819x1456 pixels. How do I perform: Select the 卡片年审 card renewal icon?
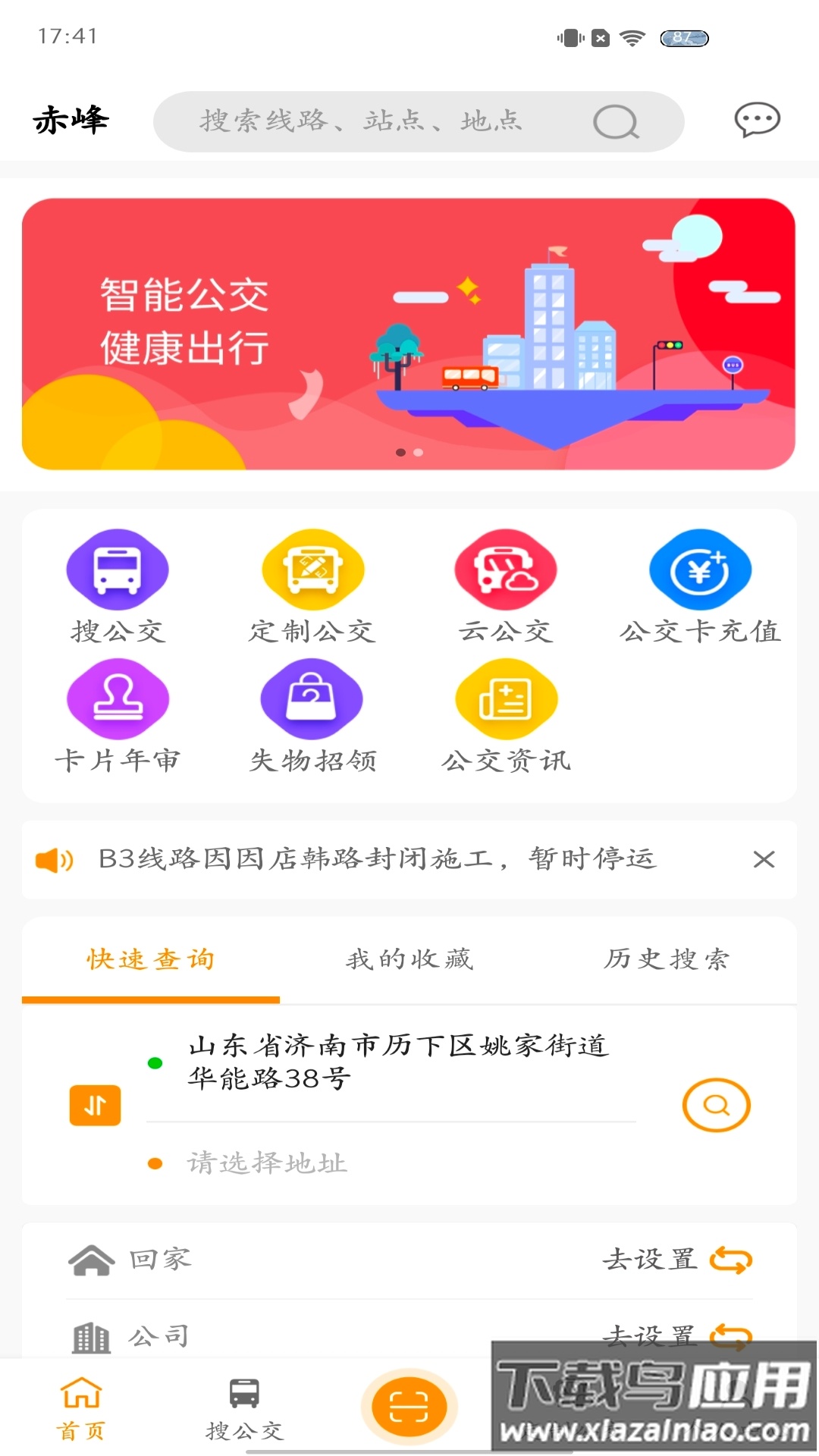coord(118,699)
